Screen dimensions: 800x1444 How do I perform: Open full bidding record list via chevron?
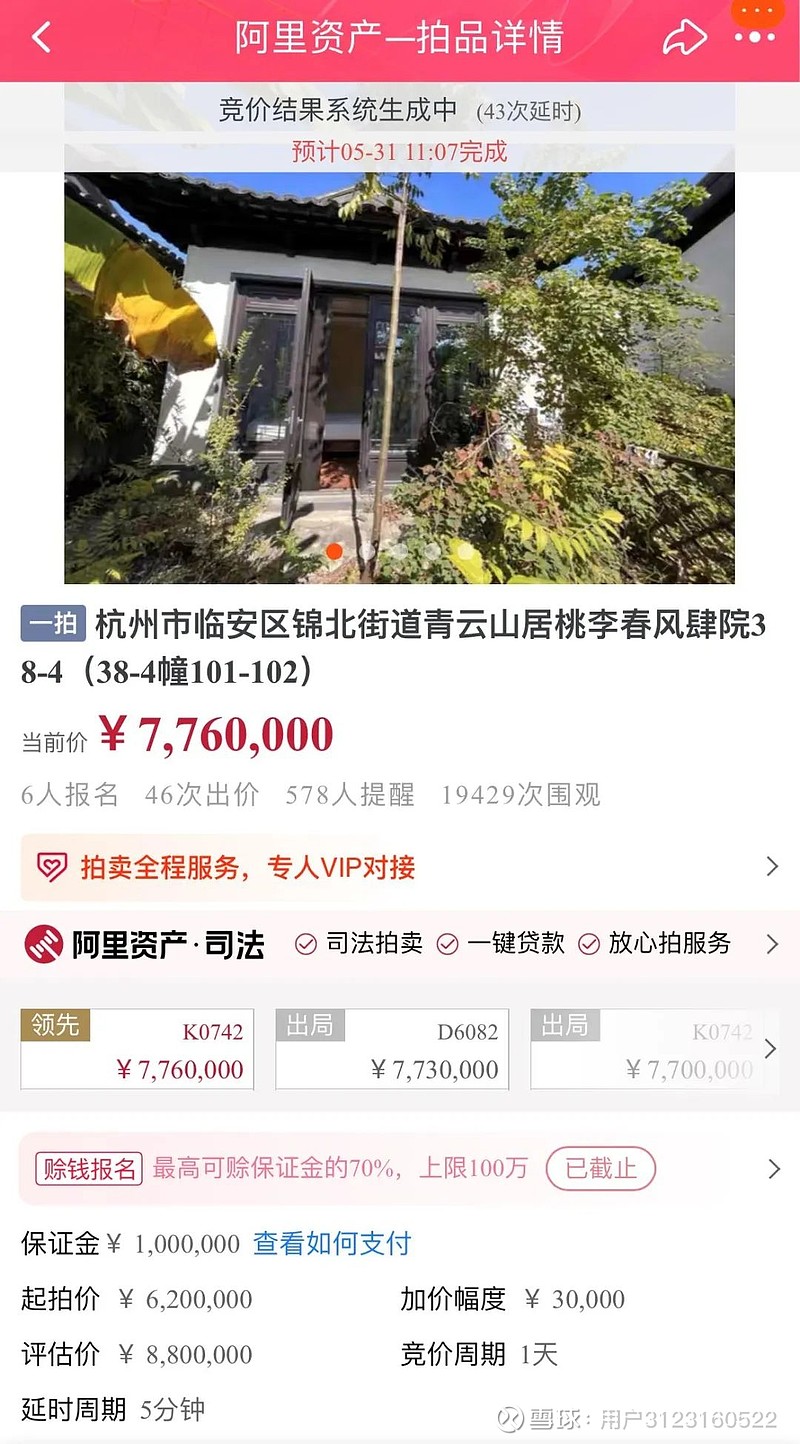pyautogui.click(x=771, y=1049)
